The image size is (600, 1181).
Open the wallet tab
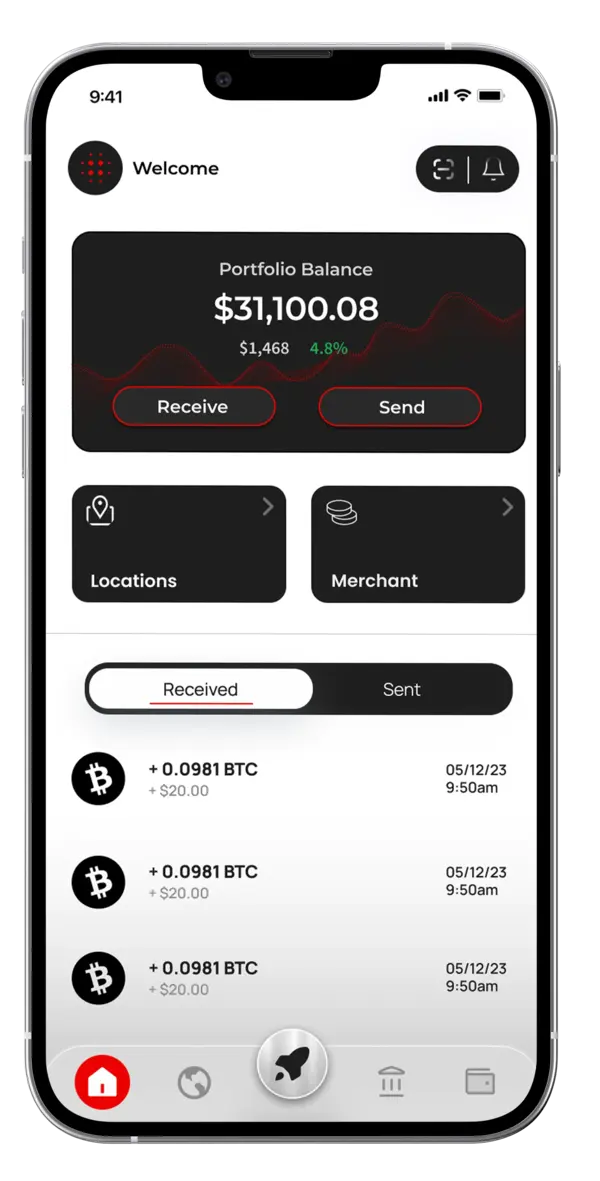[x=480, y=1081]
